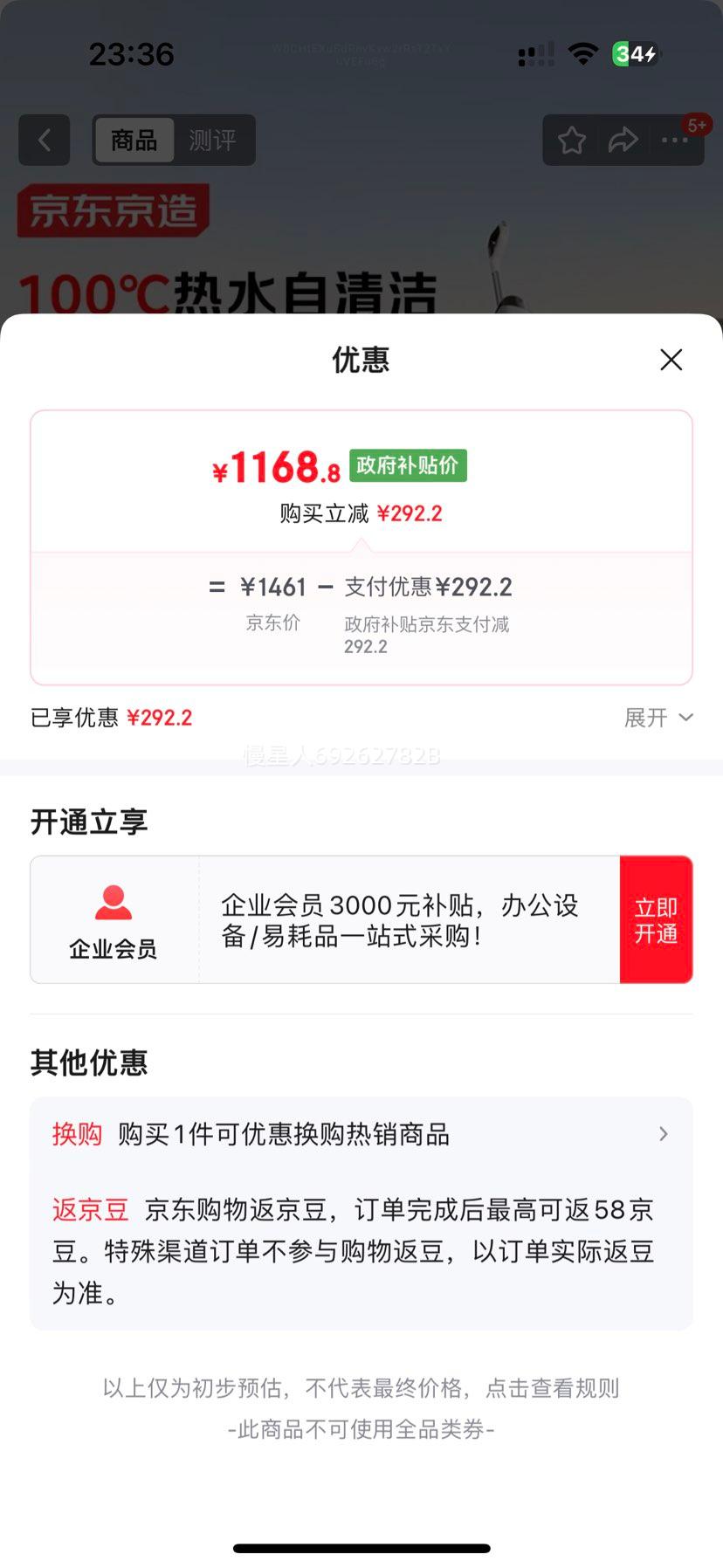Open sharing via the share arrow icon
Screen dimensions: 723x1568
tap(623, 141)
